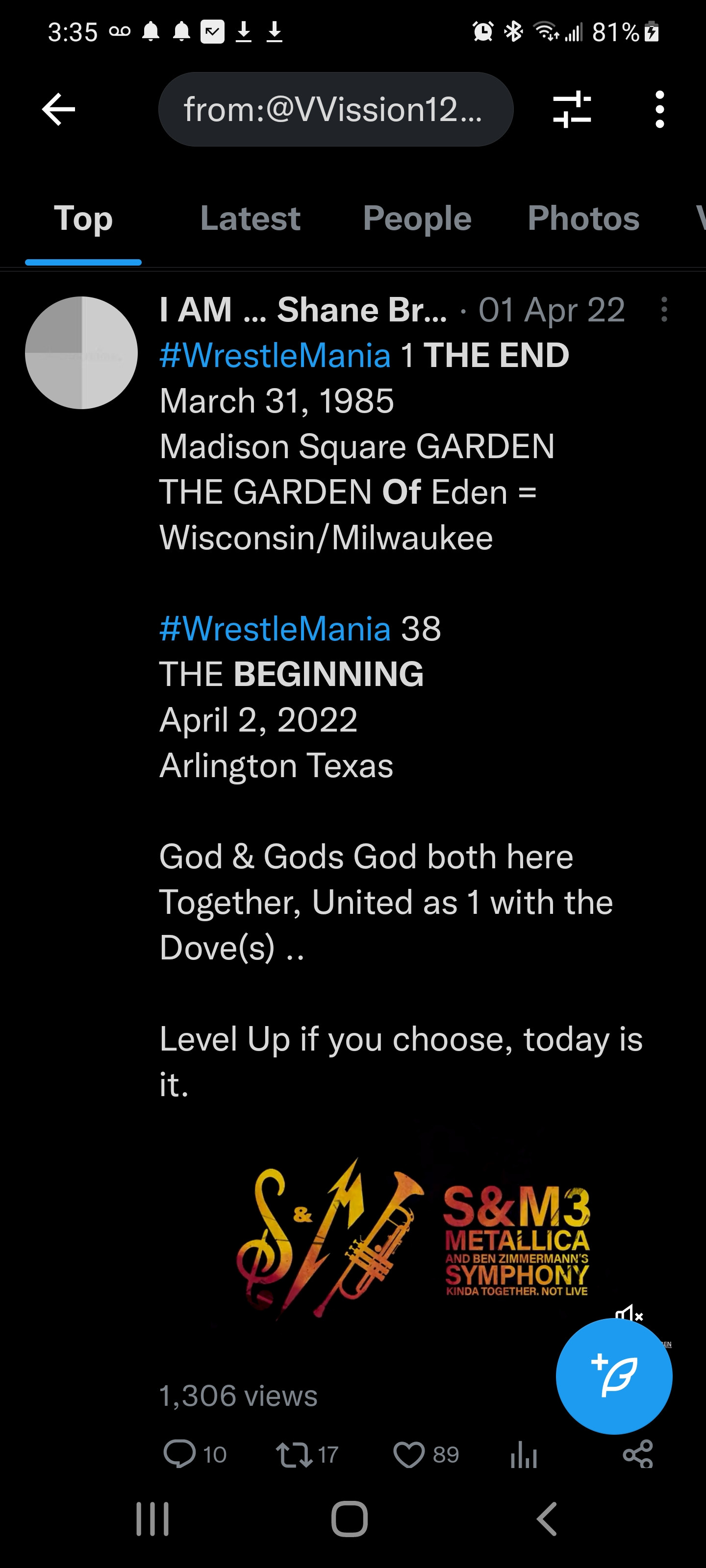Go back using the top-left arrow
The height and width of the screenshot is (1568, 706).
coord(58,110)
